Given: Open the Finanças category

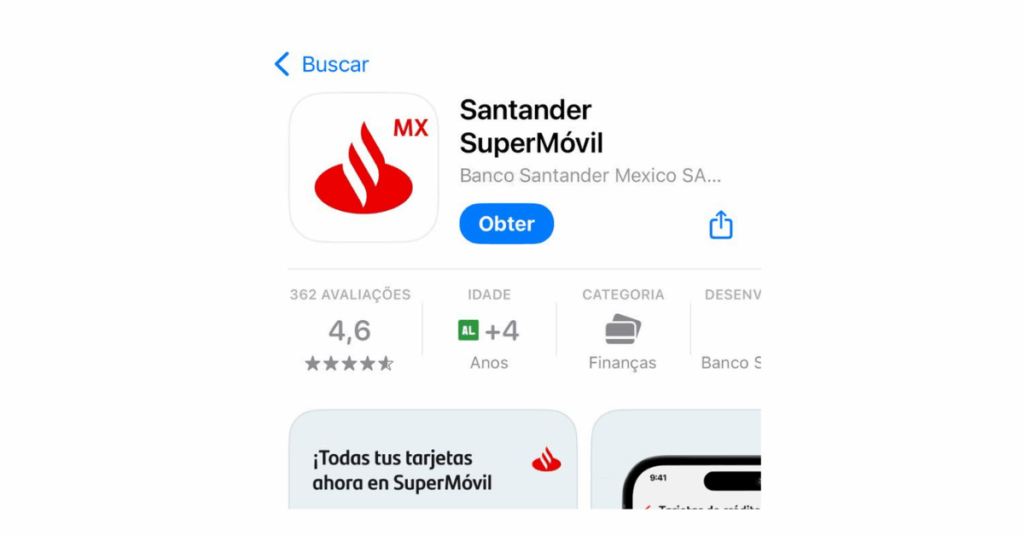Looking at the screenshot, I should (622, 330).
